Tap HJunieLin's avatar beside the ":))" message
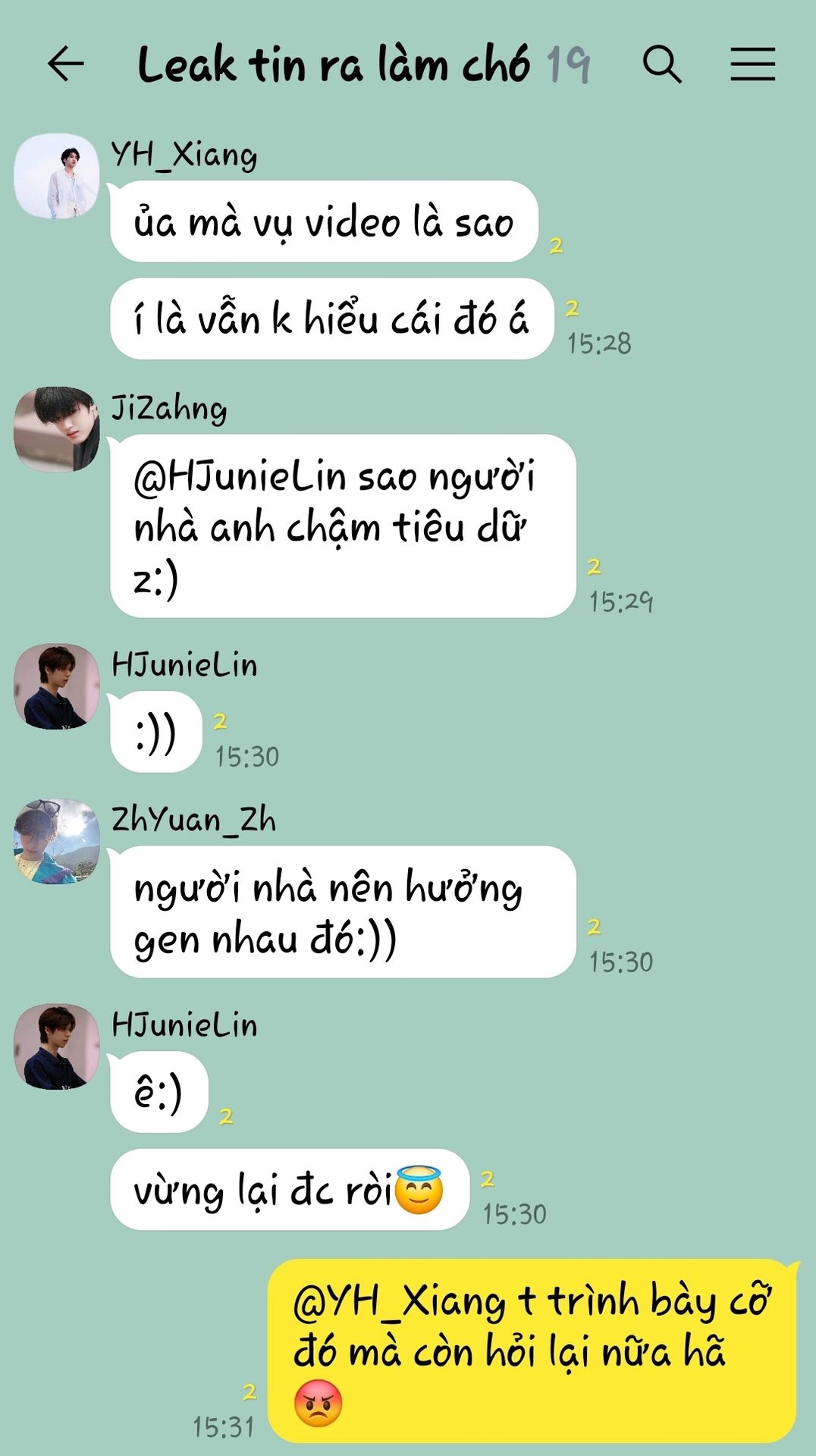Image resolution: width=816 pixels, height=1456 pixels. coord(57,686)
